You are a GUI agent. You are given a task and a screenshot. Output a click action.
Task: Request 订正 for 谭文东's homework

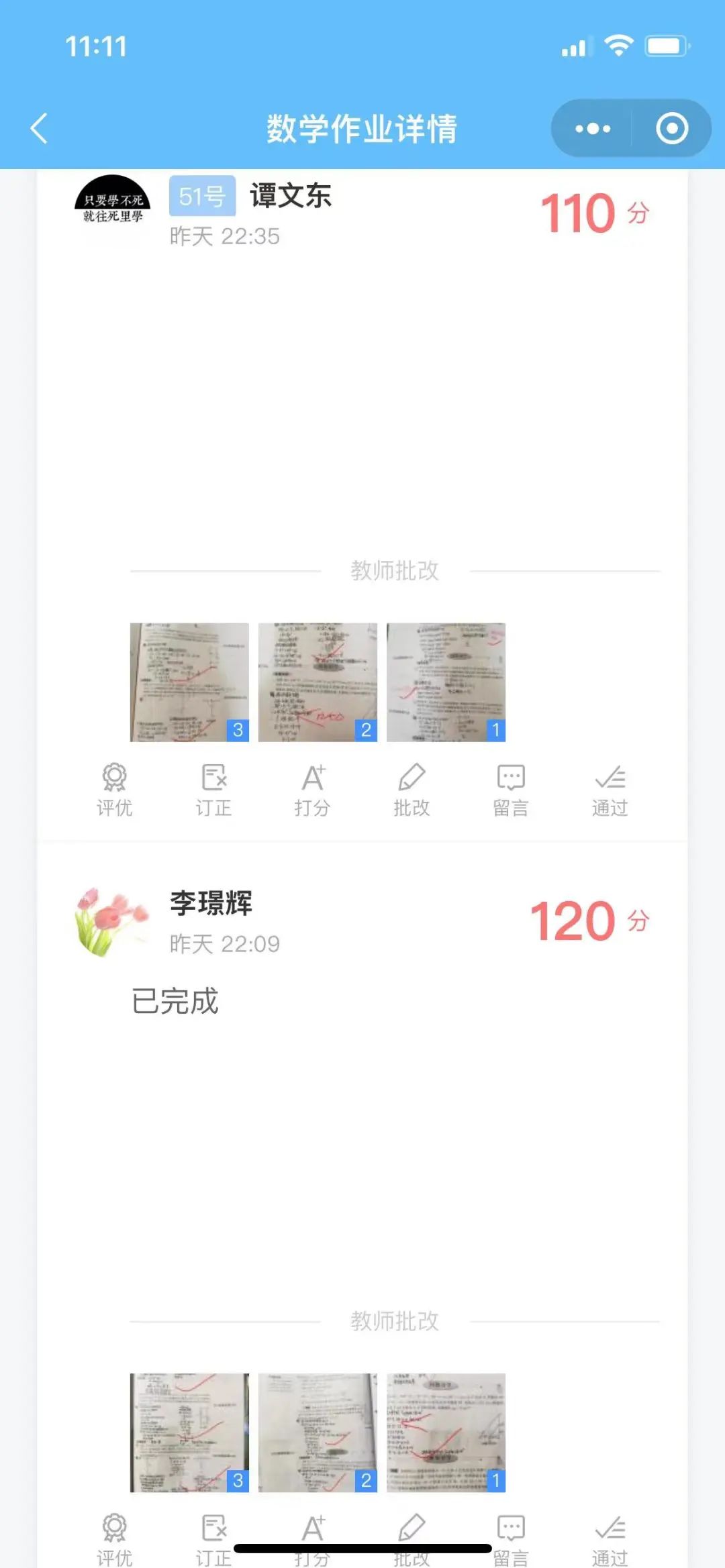(213, 790)
